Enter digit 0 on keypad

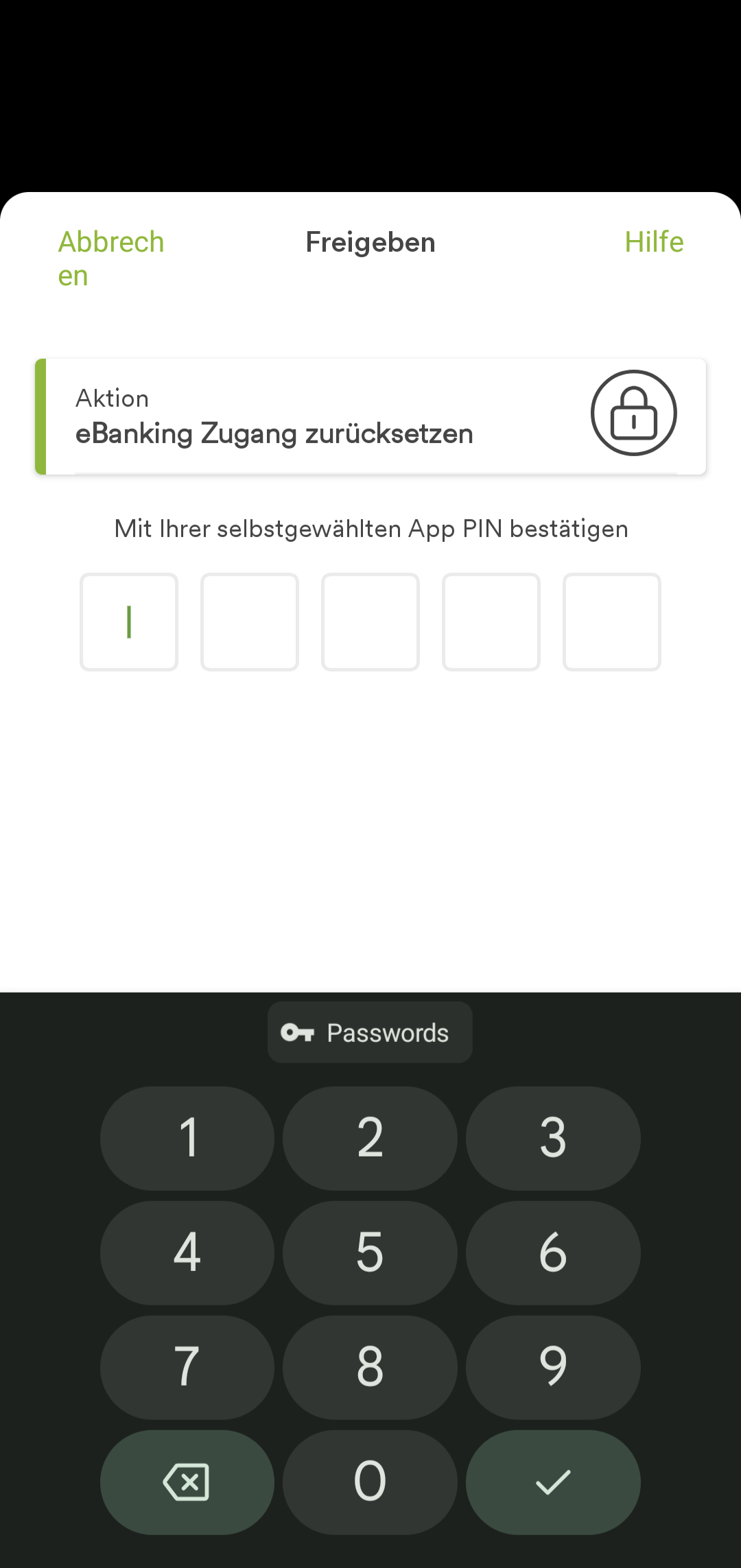(x=370, y=1482)
